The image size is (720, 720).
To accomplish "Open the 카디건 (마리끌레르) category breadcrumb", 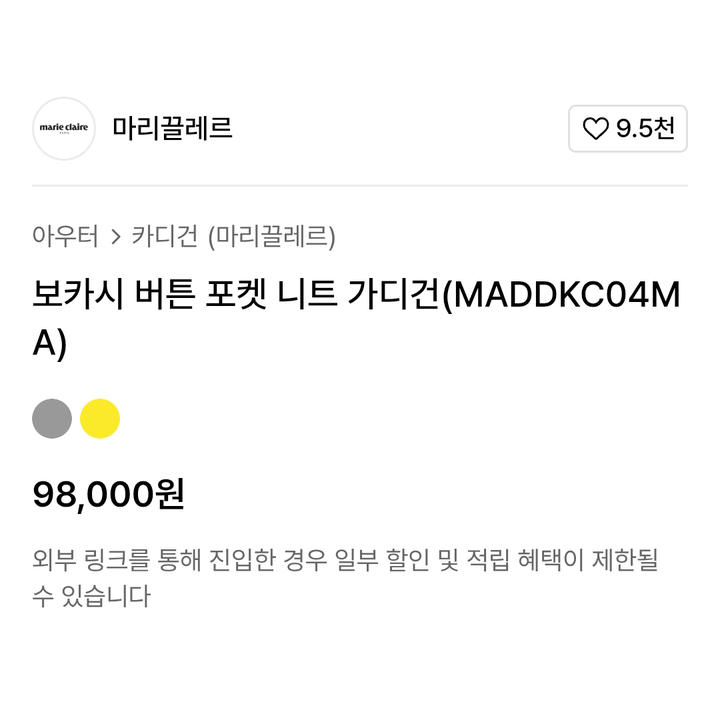I will (233, 237).
